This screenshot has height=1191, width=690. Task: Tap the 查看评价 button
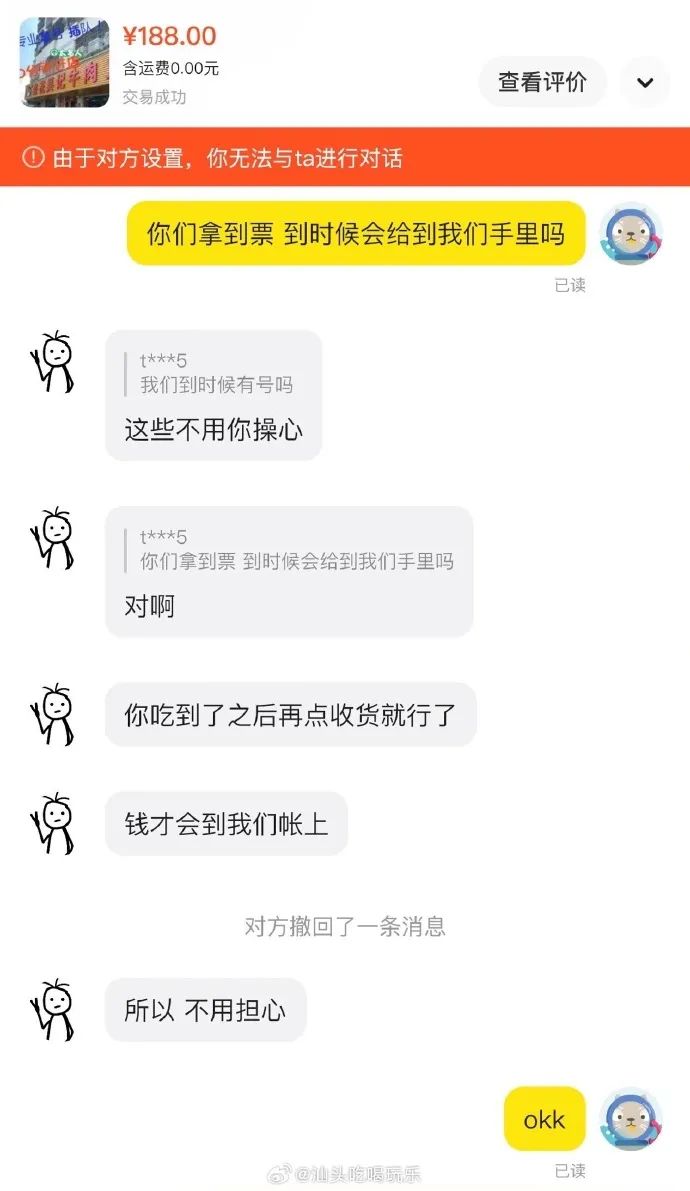click(x=542, y=82)
